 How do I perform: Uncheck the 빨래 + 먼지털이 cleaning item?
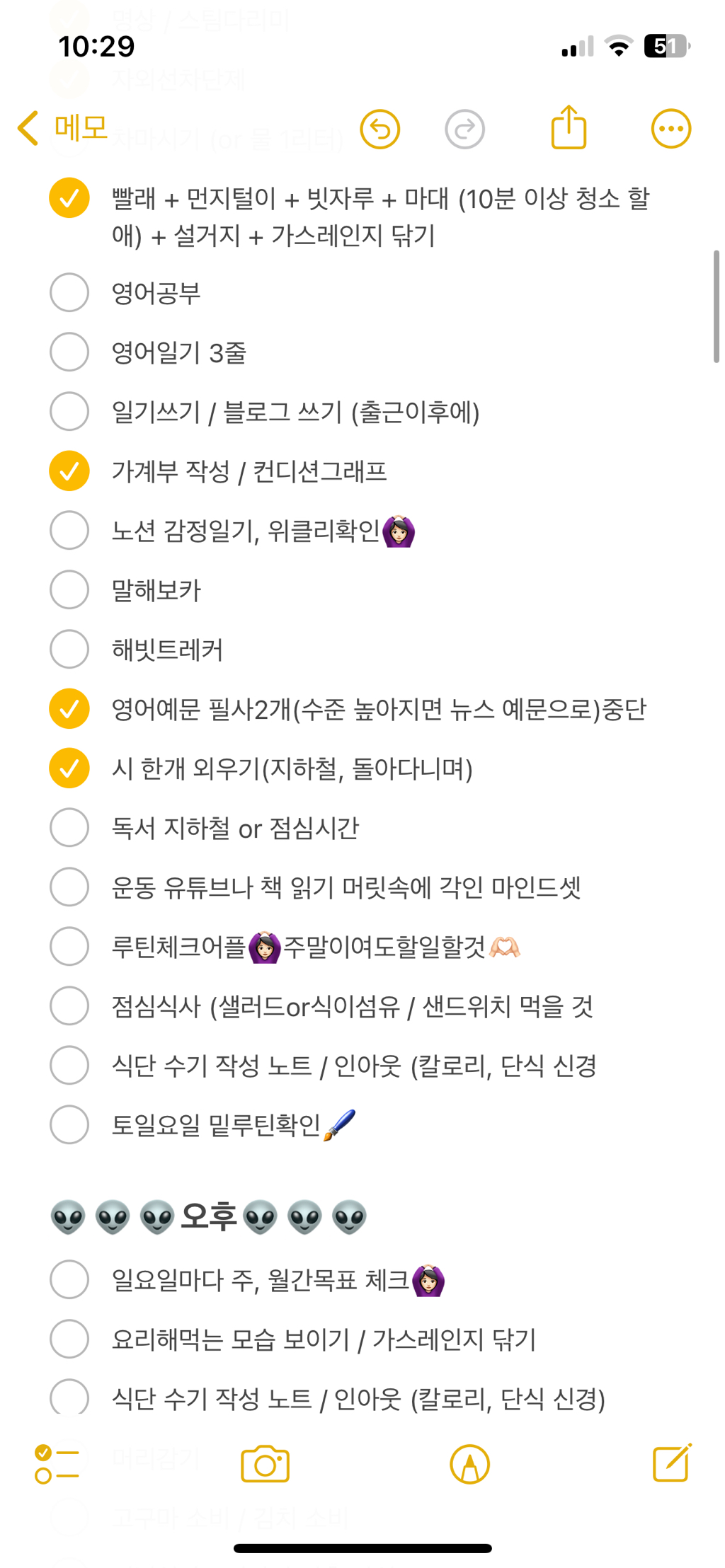pyautogui.click(x=69, y=198)
